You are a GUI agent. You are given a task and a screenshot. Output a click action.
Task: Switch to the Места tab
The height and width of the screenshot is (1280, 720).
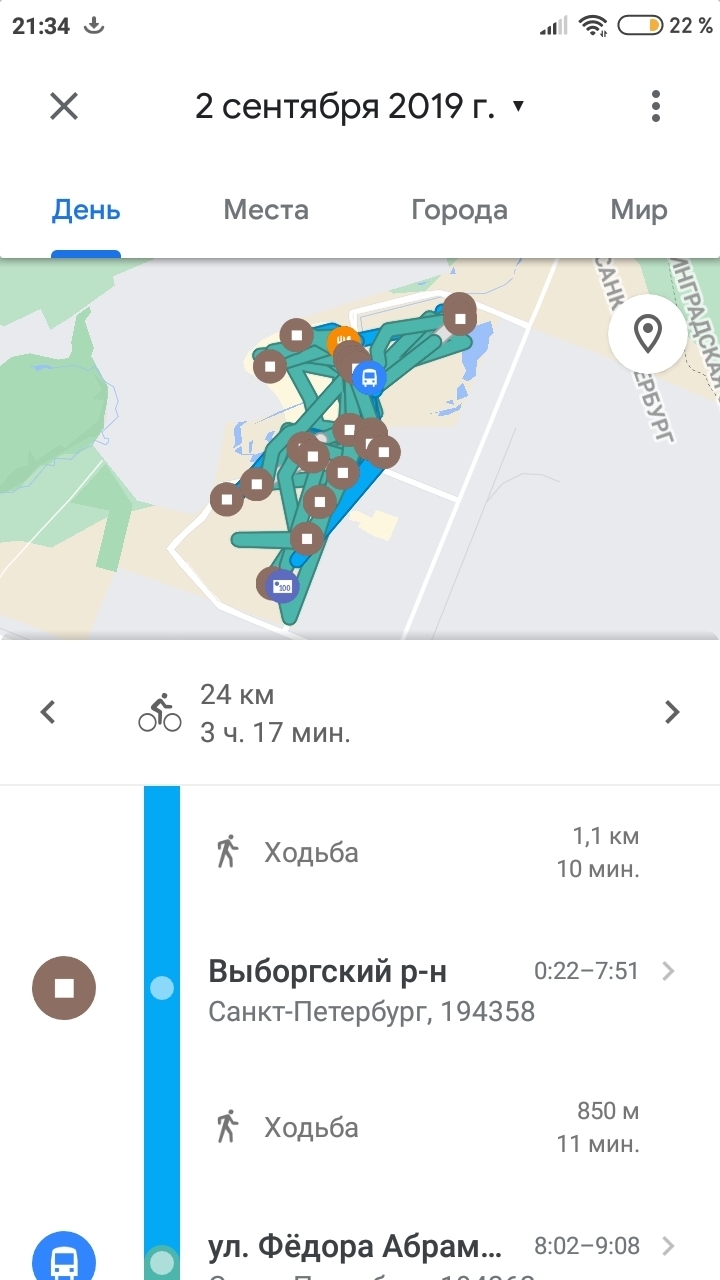click(266, 211)
